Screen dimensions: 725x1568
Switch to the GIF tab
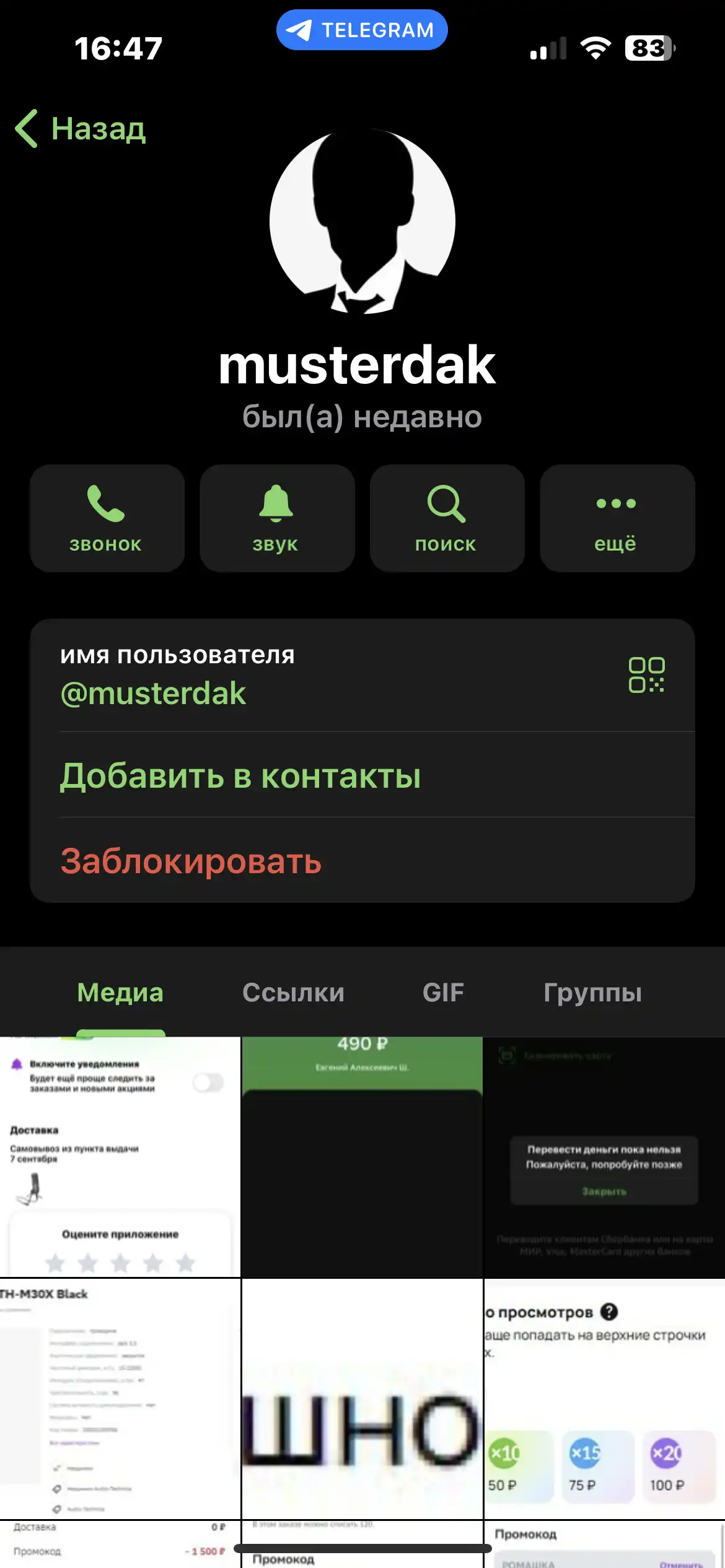[x=443, y=993]
